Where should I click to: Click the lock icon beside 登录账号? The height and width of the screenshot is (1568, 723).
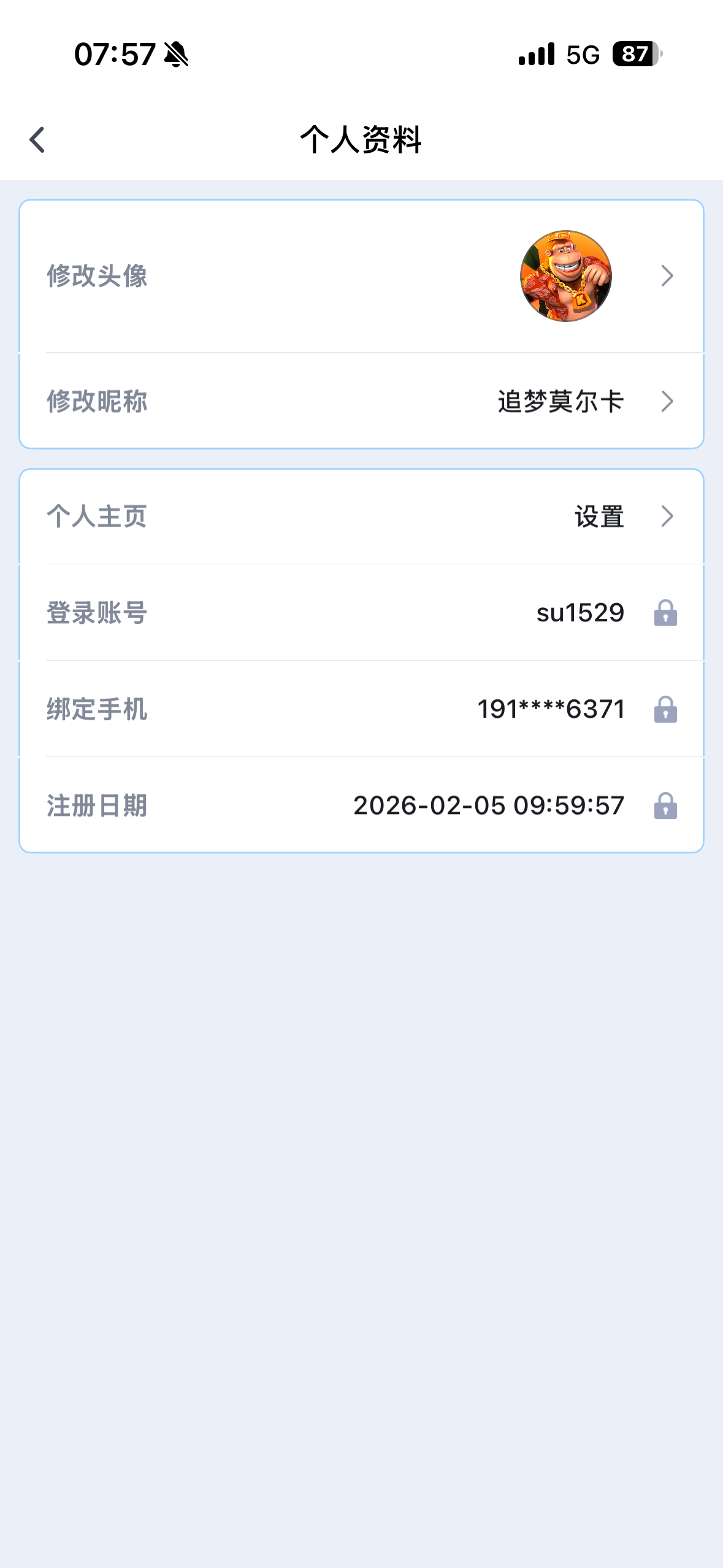(667, 612)
